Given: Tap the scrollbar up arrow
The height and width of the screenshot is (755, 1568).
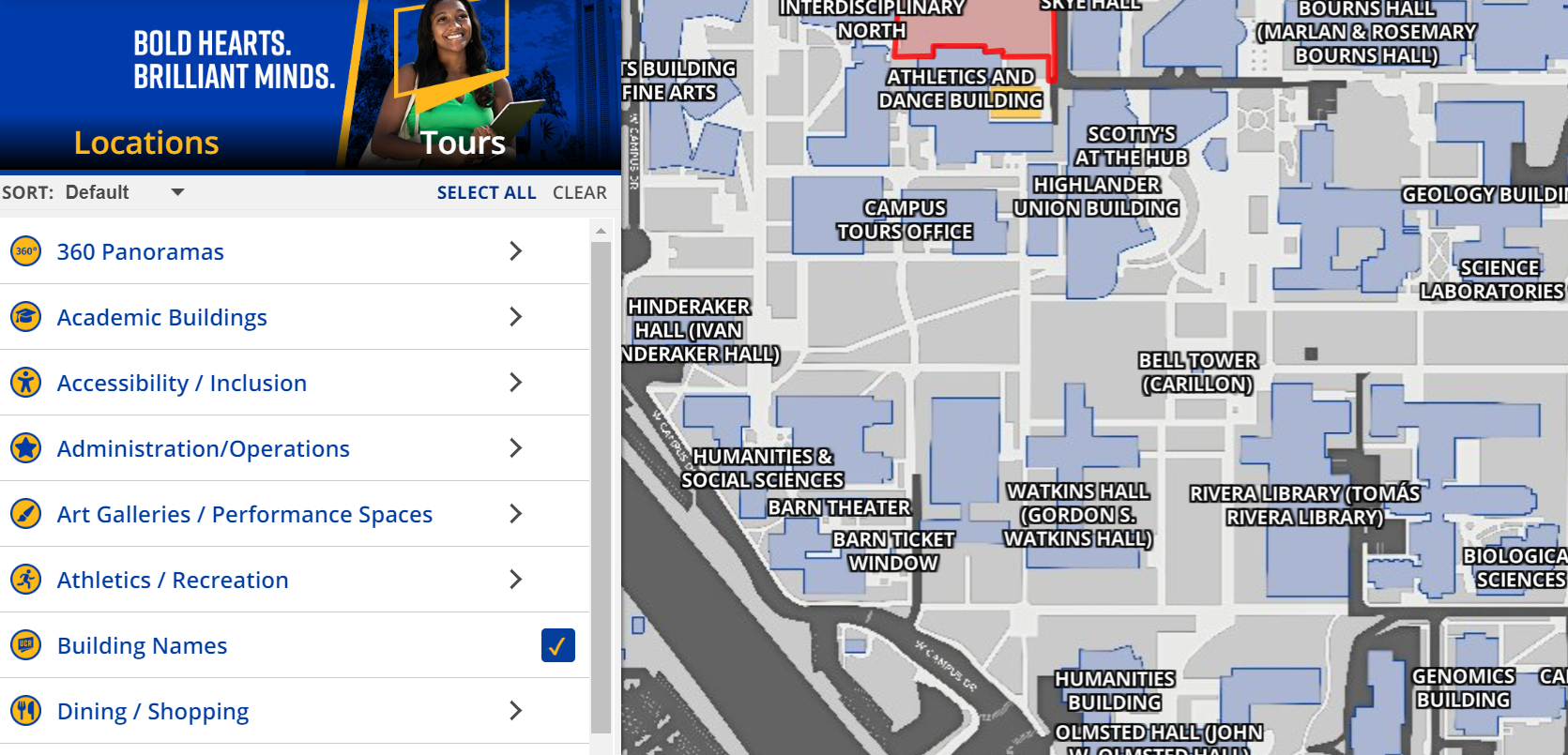Looking at the screenshot, I should [601, 230].
